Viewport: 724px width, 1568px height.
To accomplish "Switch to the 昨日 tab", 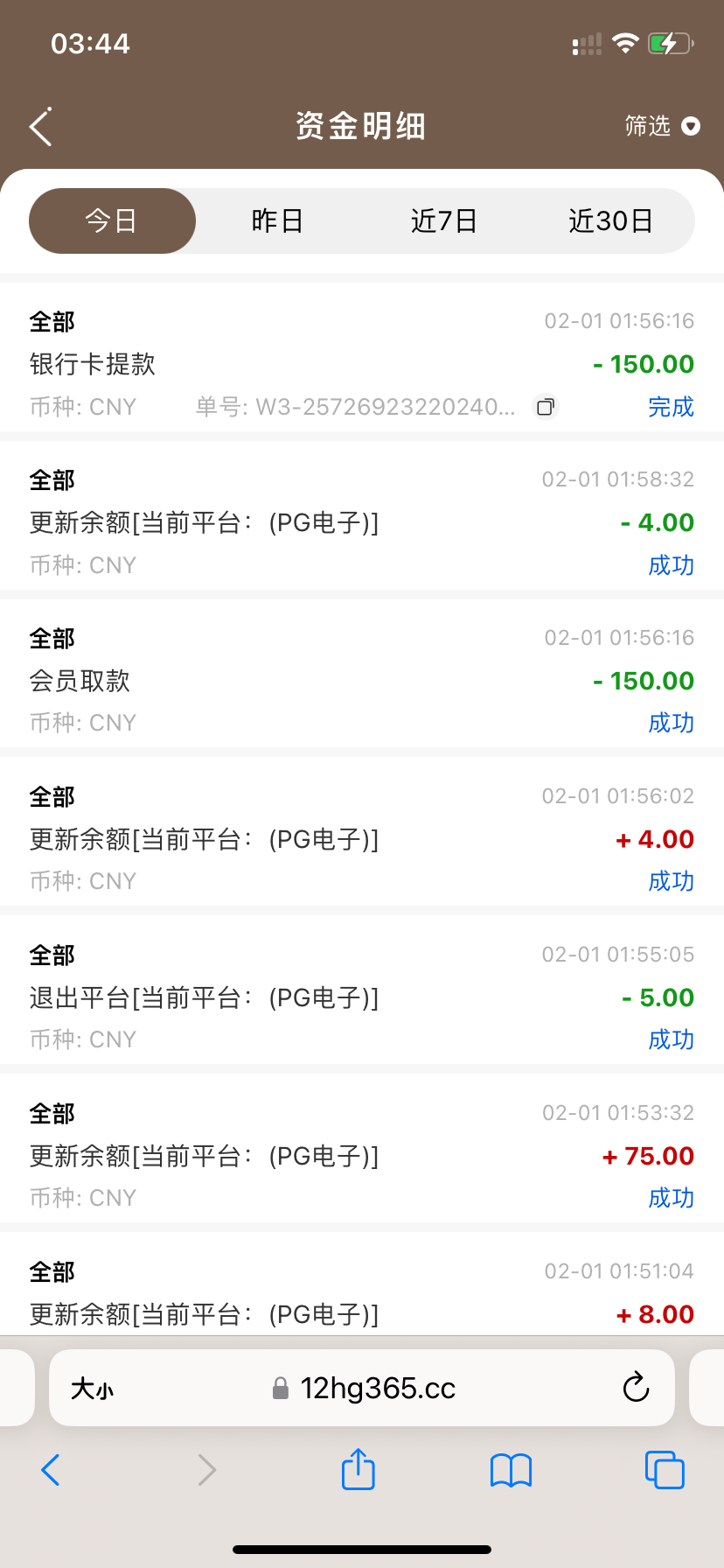I will (x=277, y=220).
